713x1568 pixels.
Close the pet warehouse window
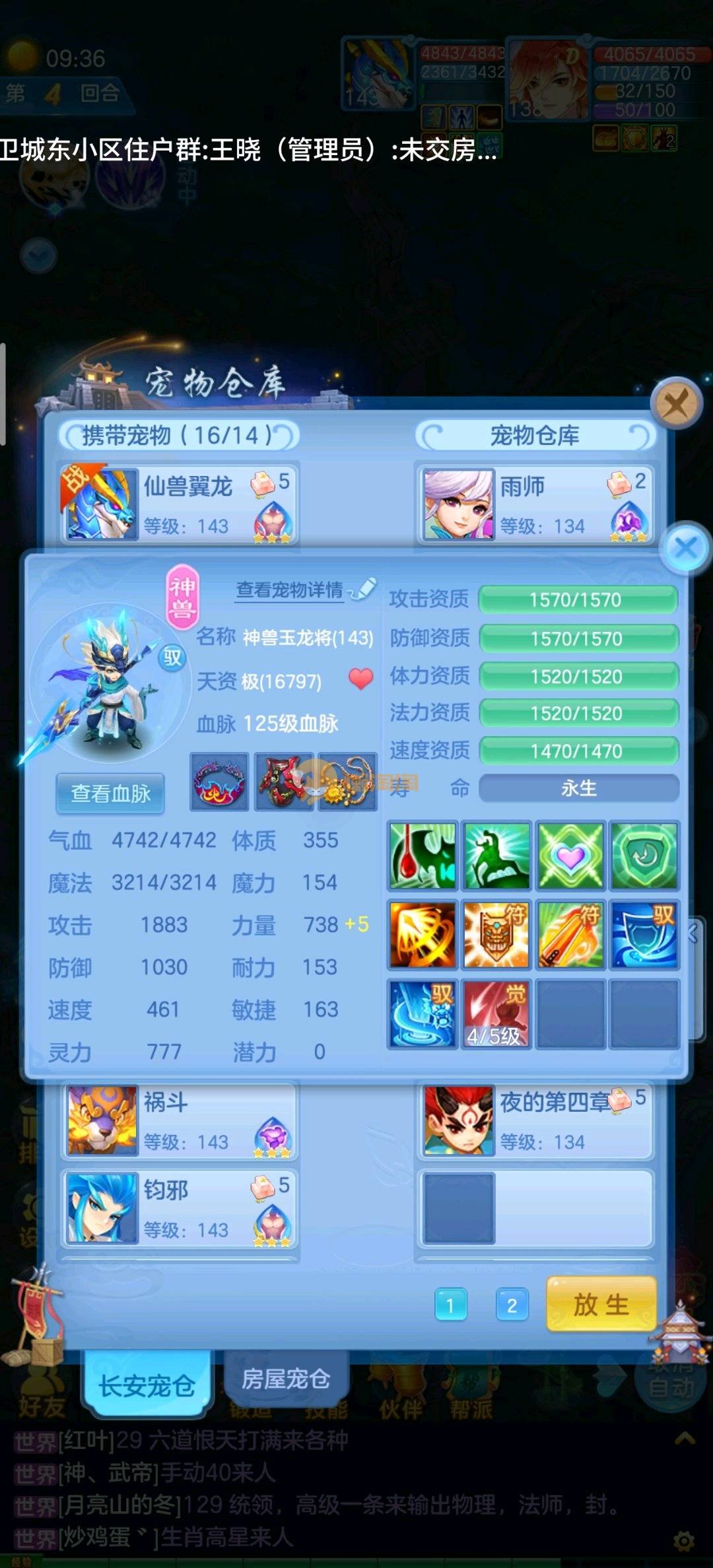(675, 403)
